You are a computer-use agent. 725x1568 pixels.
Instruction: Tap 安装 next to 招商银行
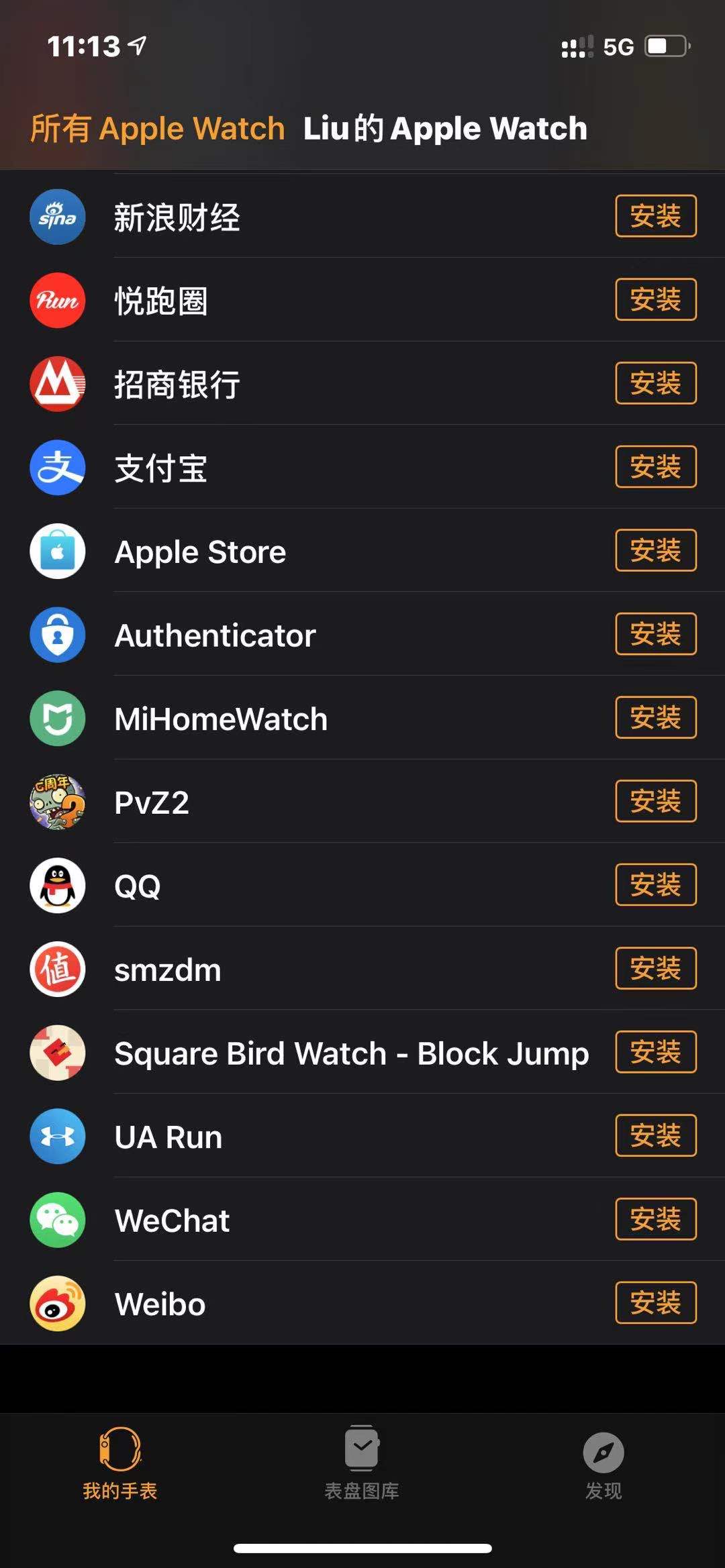[655, 383]
